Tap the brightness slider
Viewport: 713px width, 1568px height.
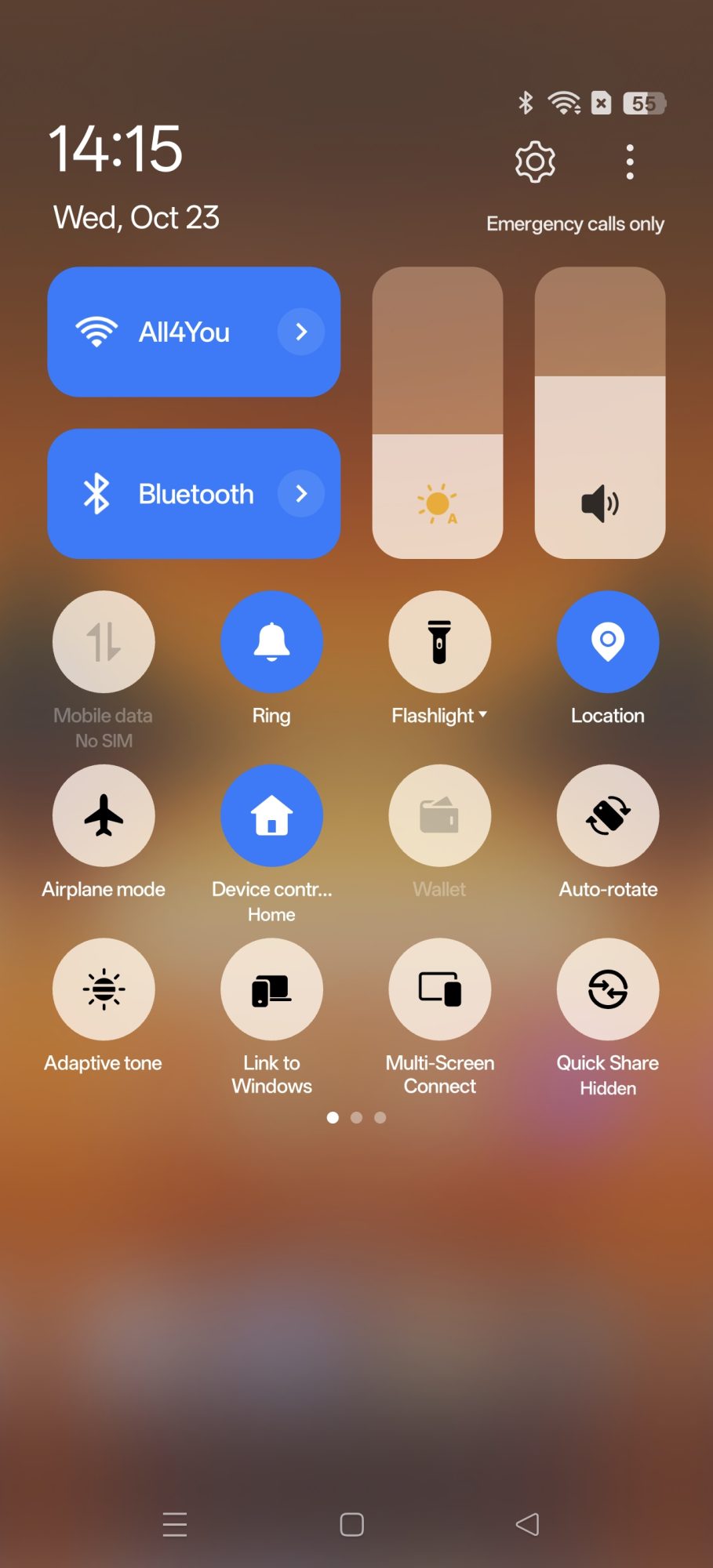click(x=438, y=412)
